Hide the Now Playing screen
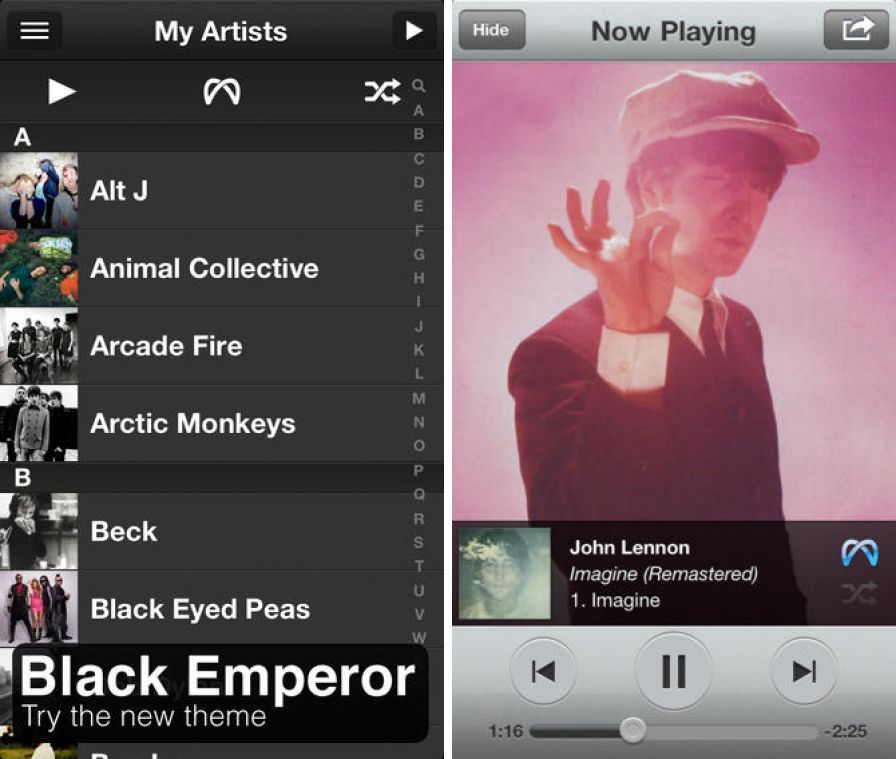Screen dimensions: 896x759 tap(491, 30)
